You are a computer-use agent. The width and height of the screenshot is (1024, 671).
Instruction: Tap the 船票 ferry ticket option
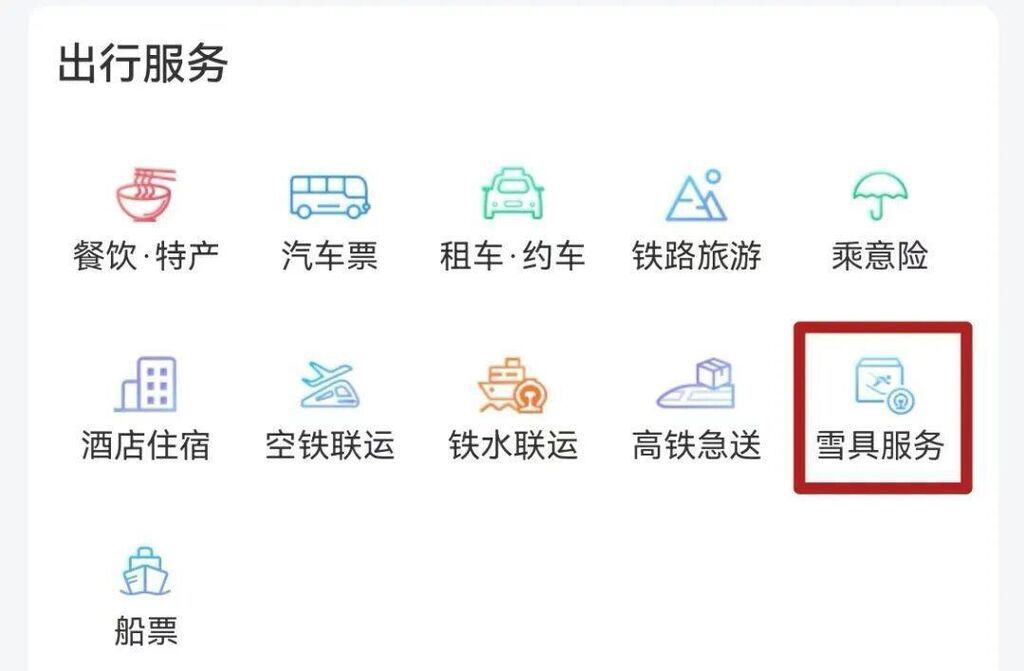coord(146,595)
